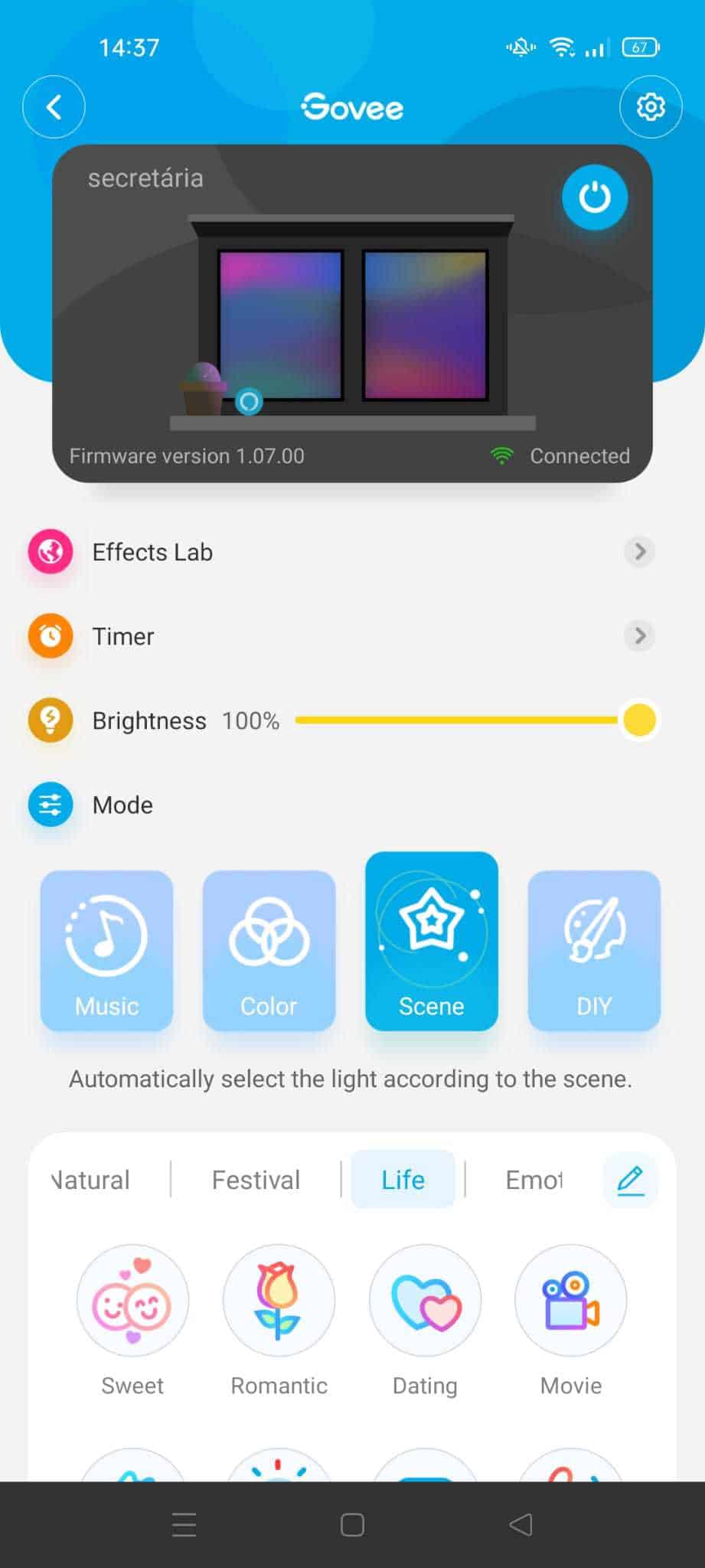
Task: Select Color mode
Action: 269,950
